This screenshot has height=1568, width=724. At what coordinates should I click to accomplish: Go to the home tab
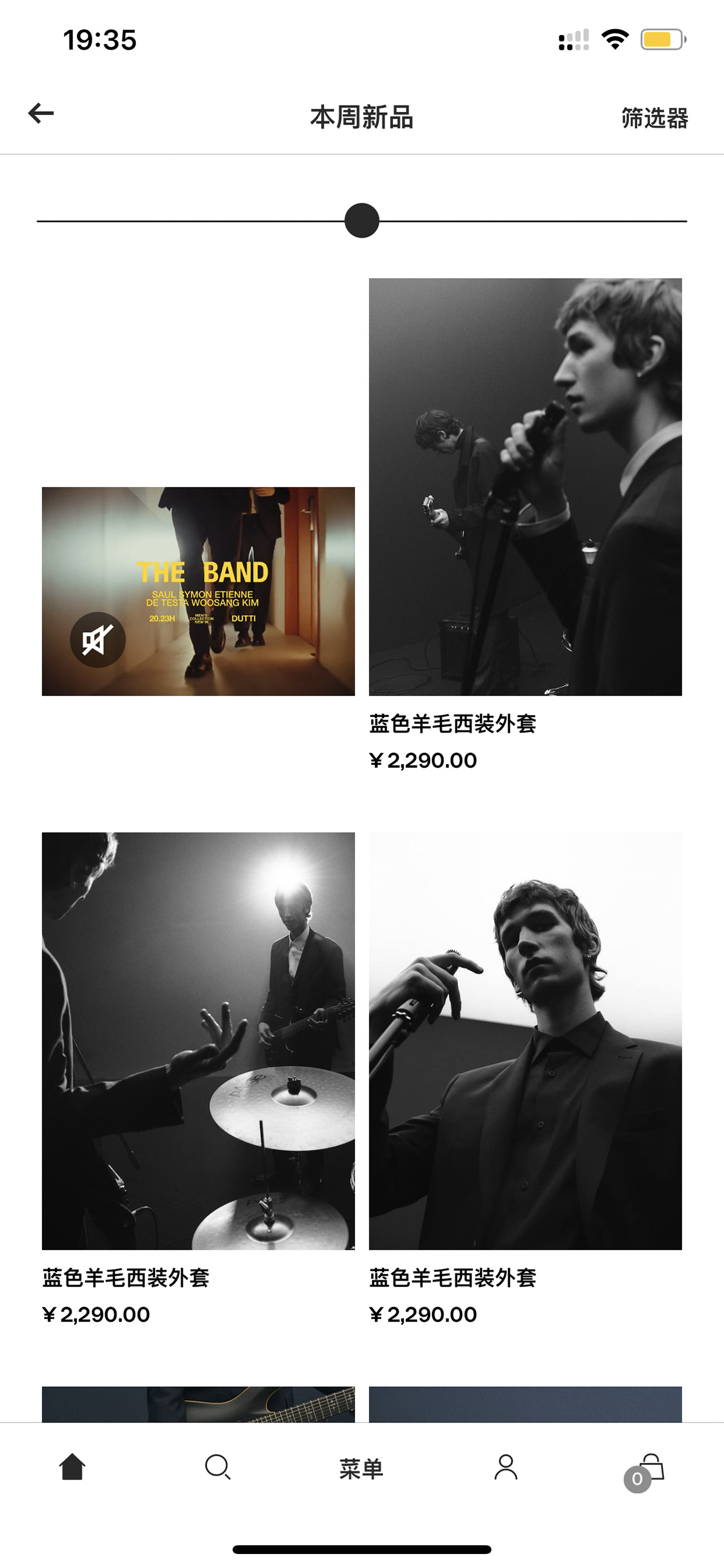[x=72, y=1466]
